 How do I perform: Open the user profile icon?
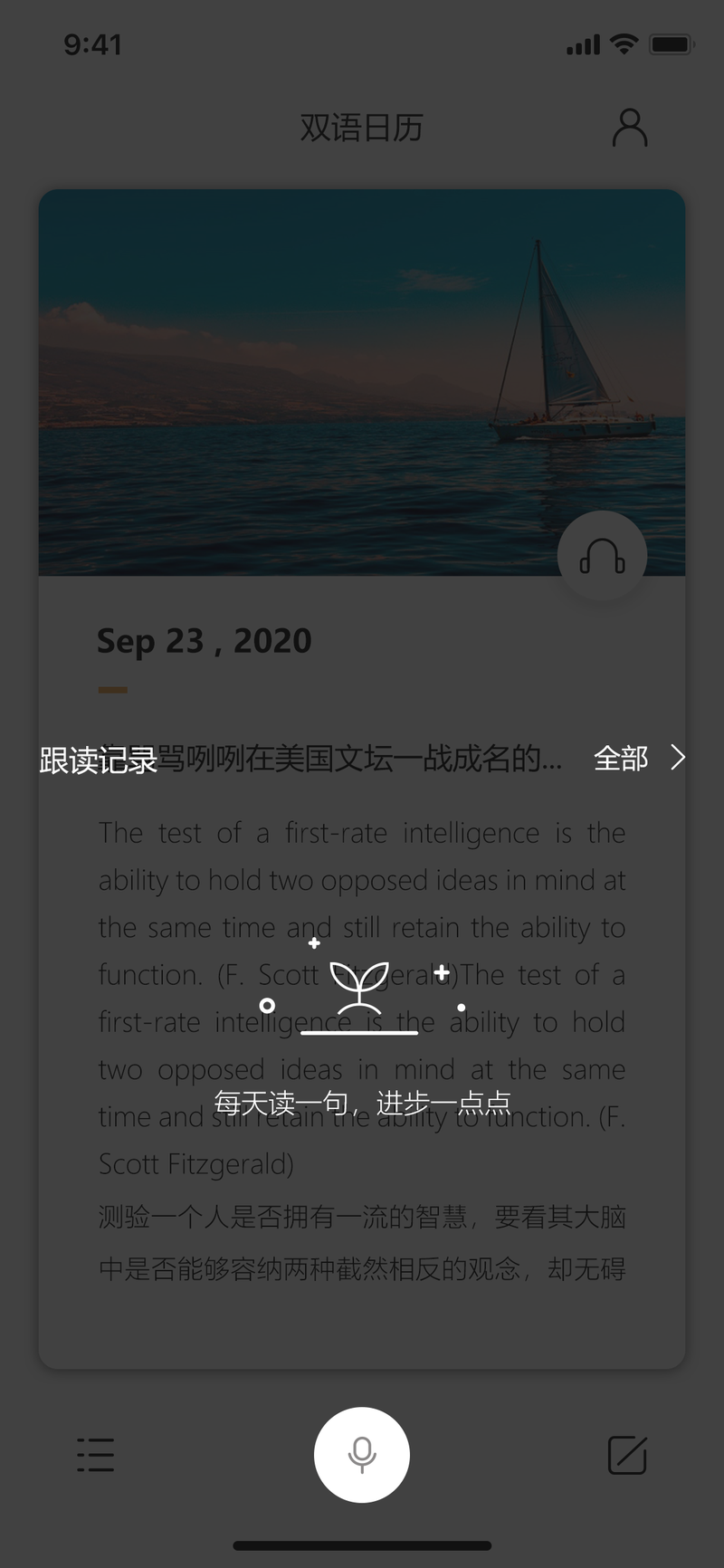[630, 128]
